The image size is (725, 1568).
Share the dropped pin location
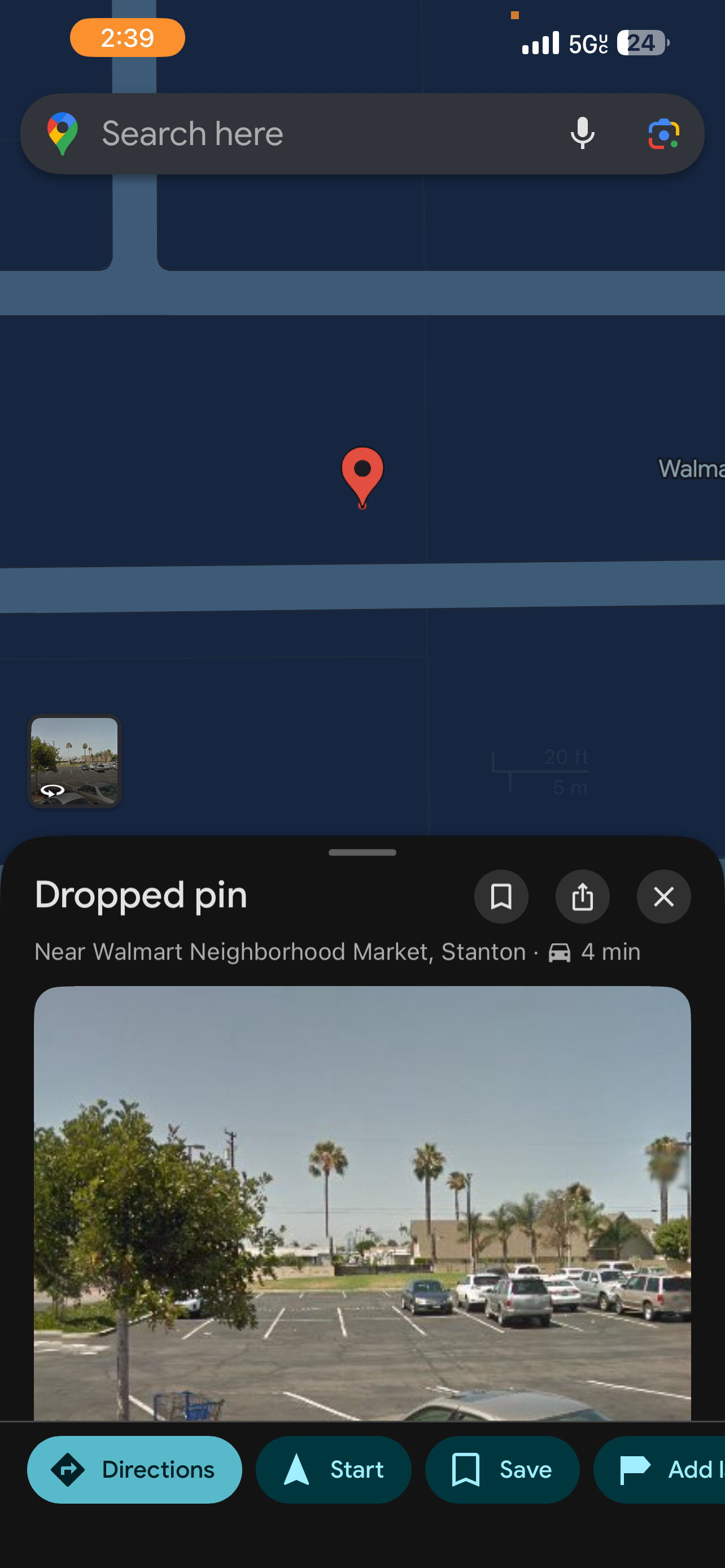click(x=582, y=896)
